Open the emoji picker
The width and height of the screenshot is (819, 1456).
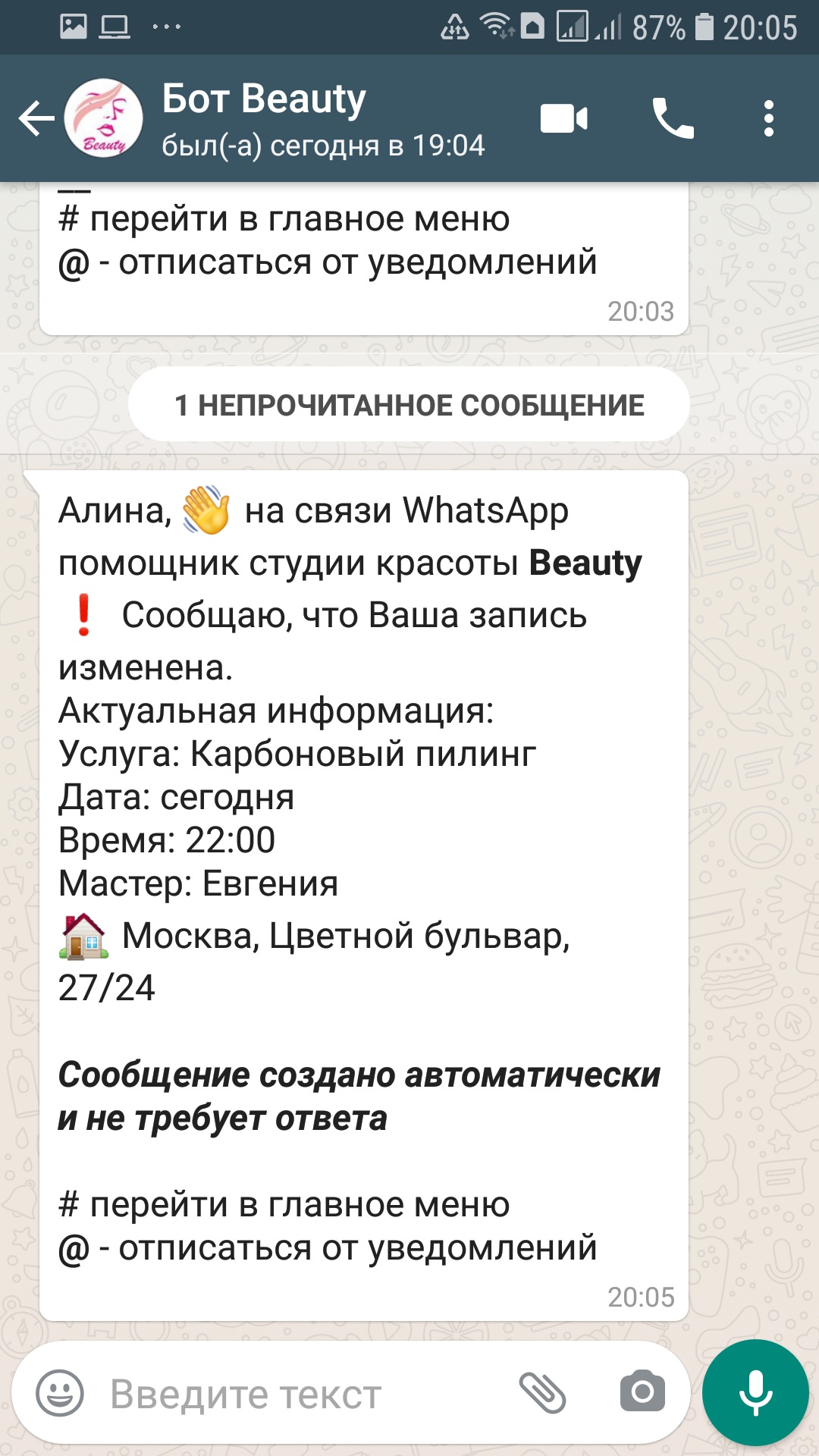pyautogui.click(x=60, y=1393)
